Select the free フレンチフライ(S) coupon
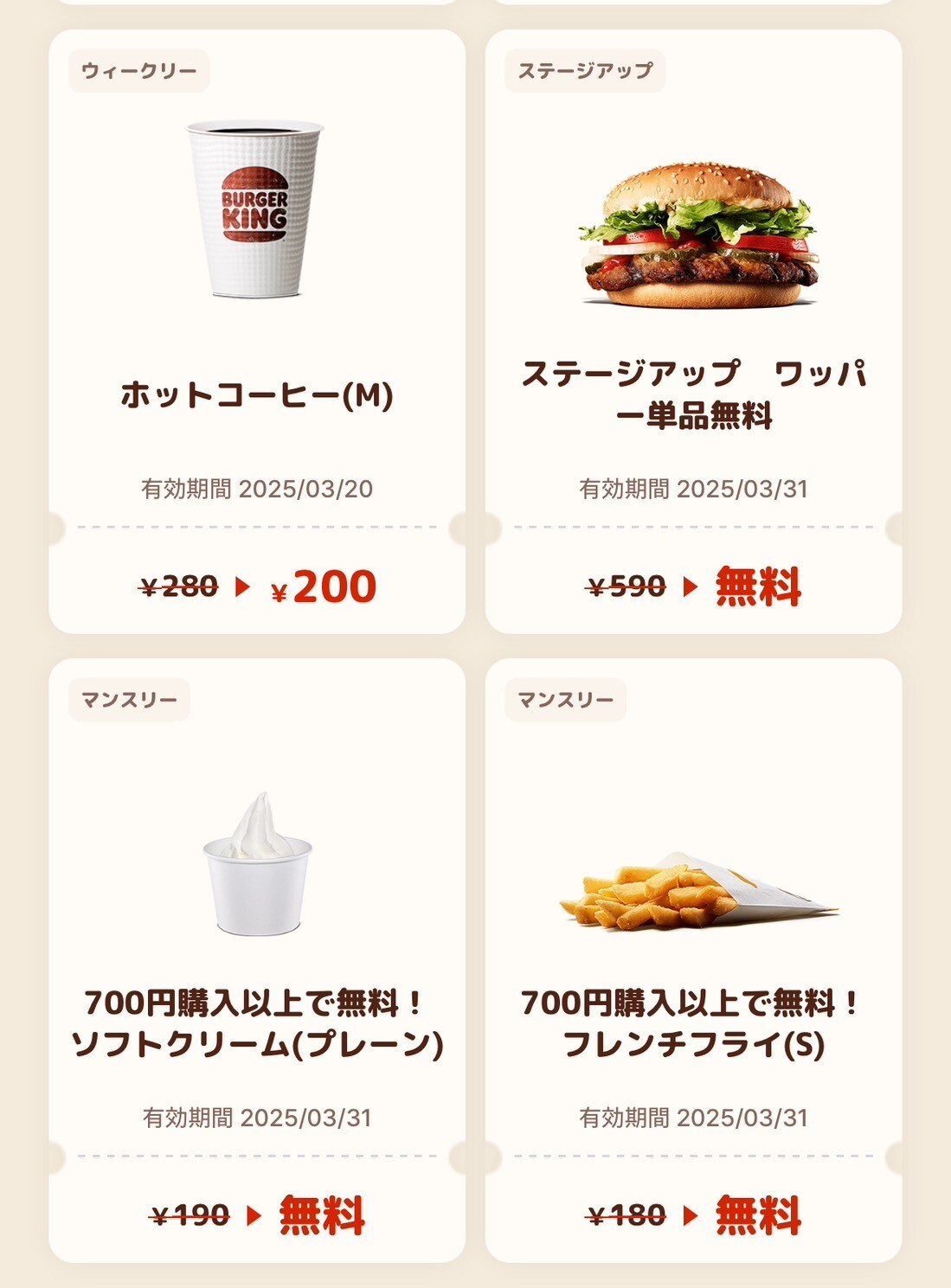The width and height of the screenshot is (951, 1288). 693,960
